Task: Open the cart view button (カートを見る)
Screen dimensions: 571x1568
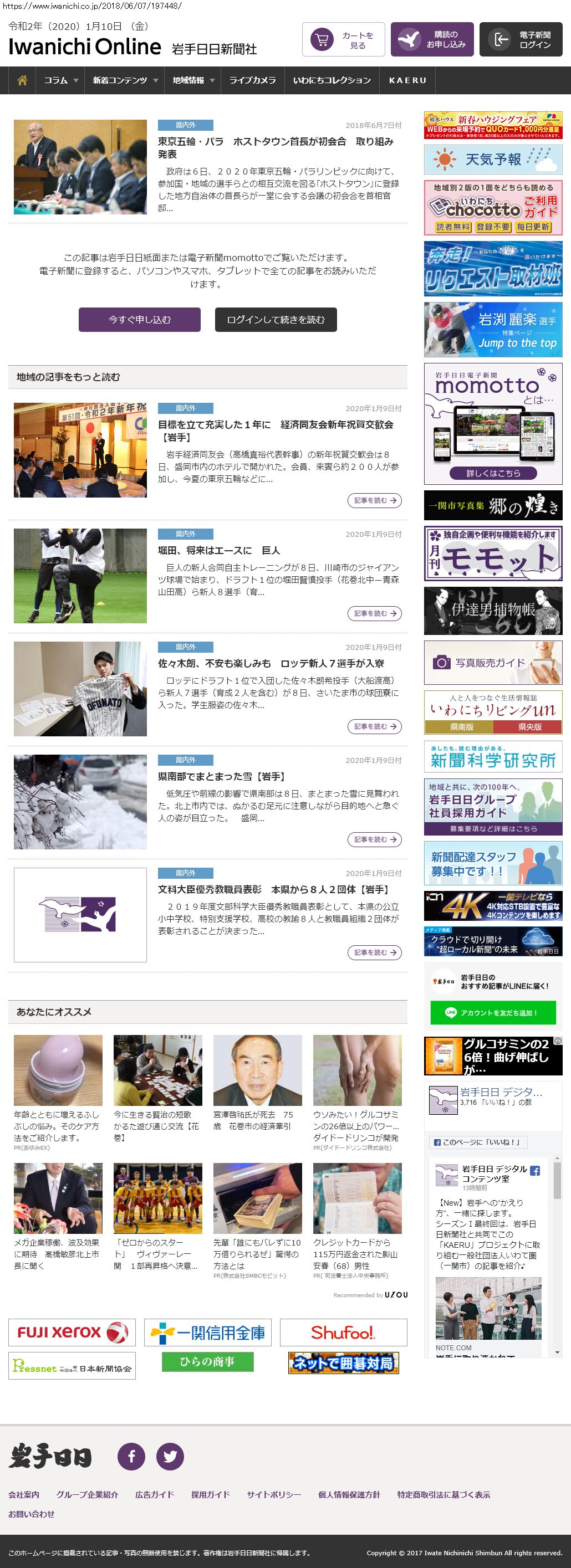Action: [x=343, y=39]
